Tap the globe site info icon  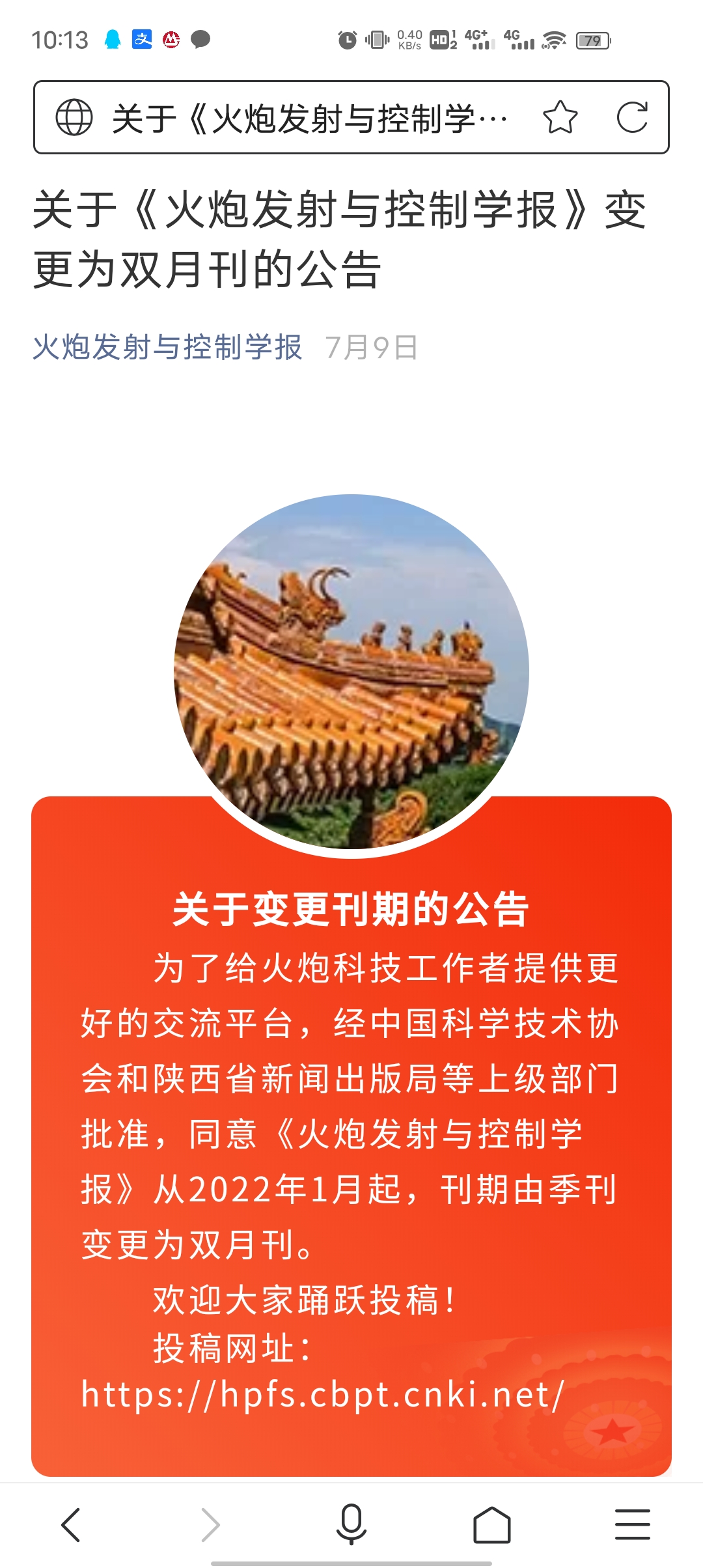[74, 117]
